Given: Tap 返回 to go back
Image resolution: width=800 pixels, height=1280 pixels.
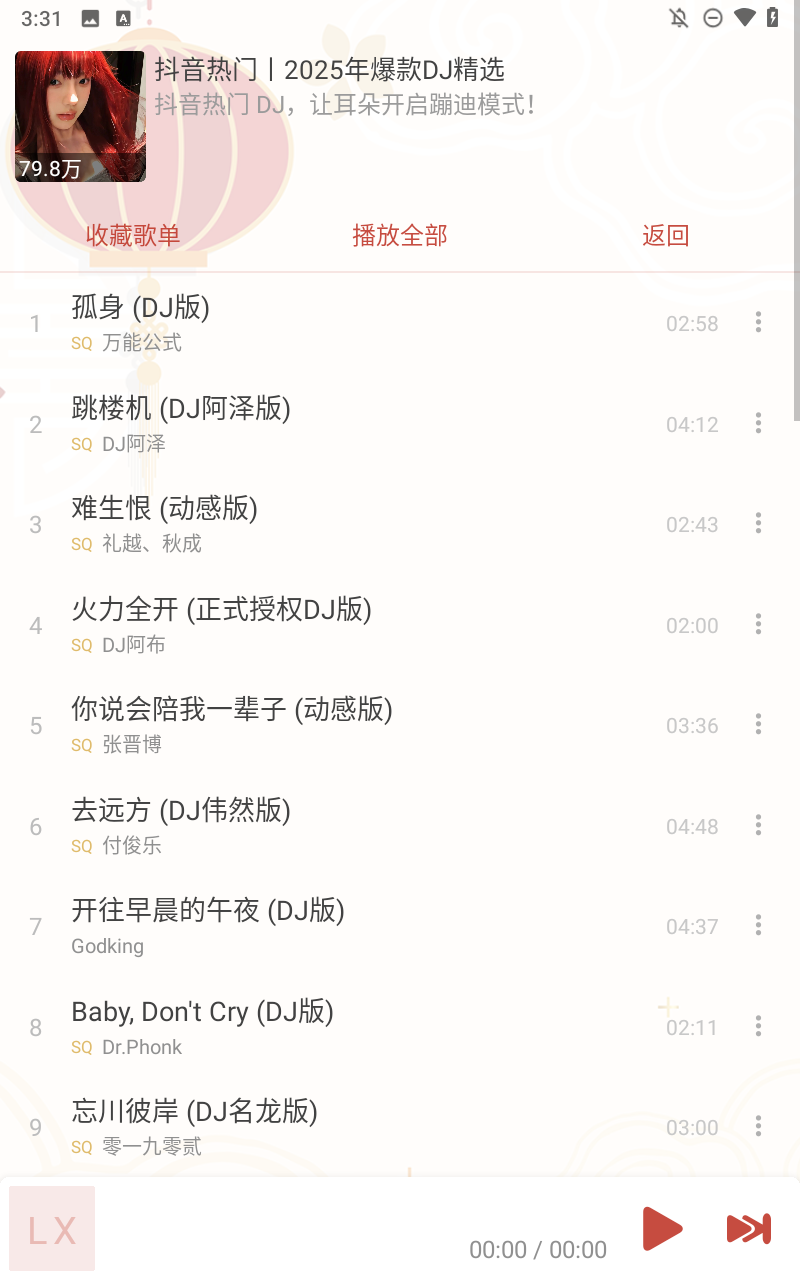Looking at the screenshot, I should click(x=666, y=236).
